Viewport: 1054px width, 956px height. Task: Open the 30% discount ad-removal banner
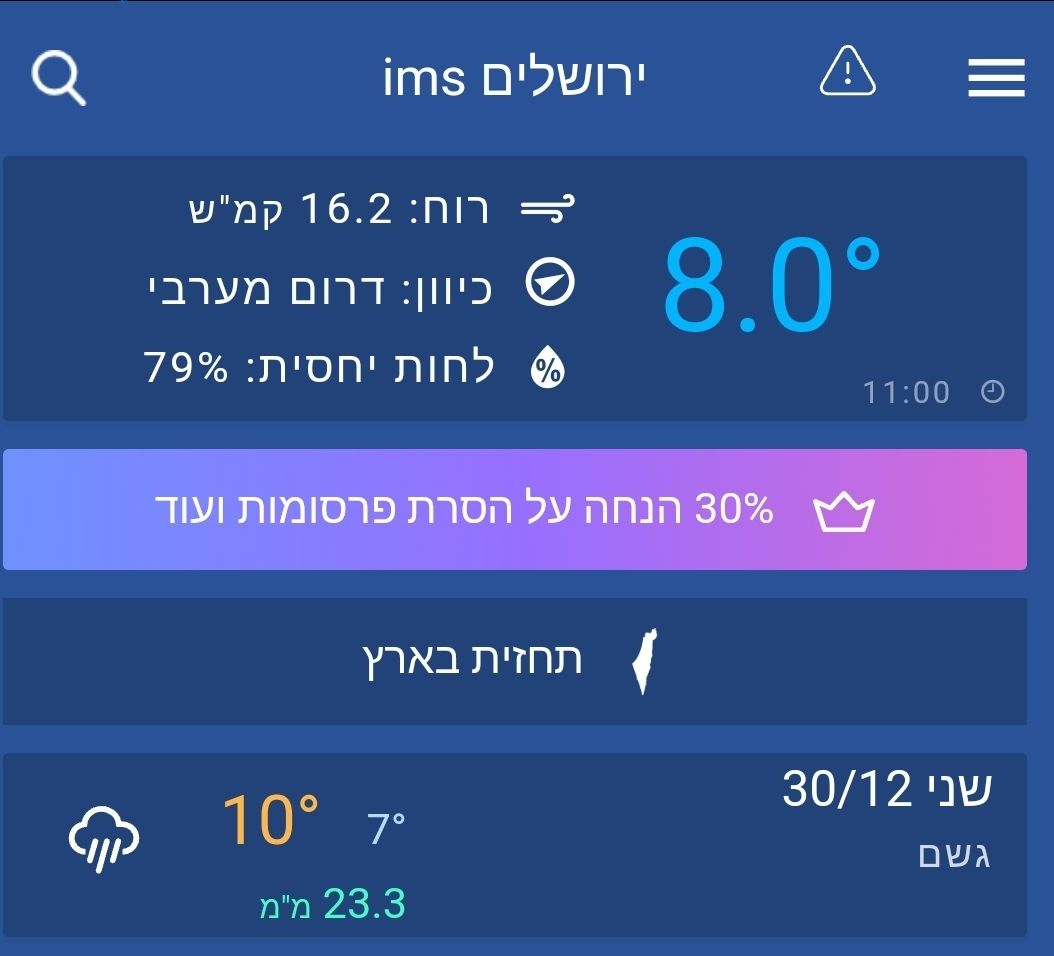tap(515, 510)
